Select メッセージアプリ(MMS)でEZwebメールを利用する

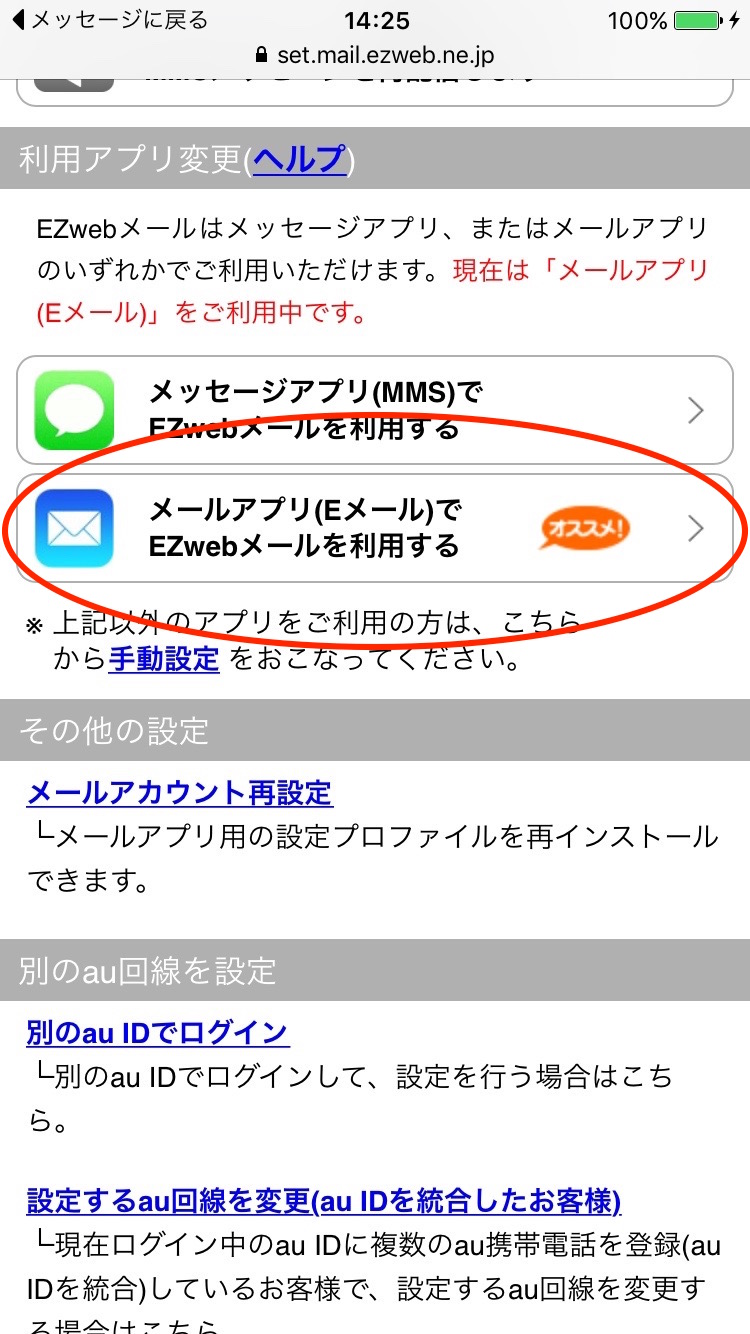(x=374, y=410)
